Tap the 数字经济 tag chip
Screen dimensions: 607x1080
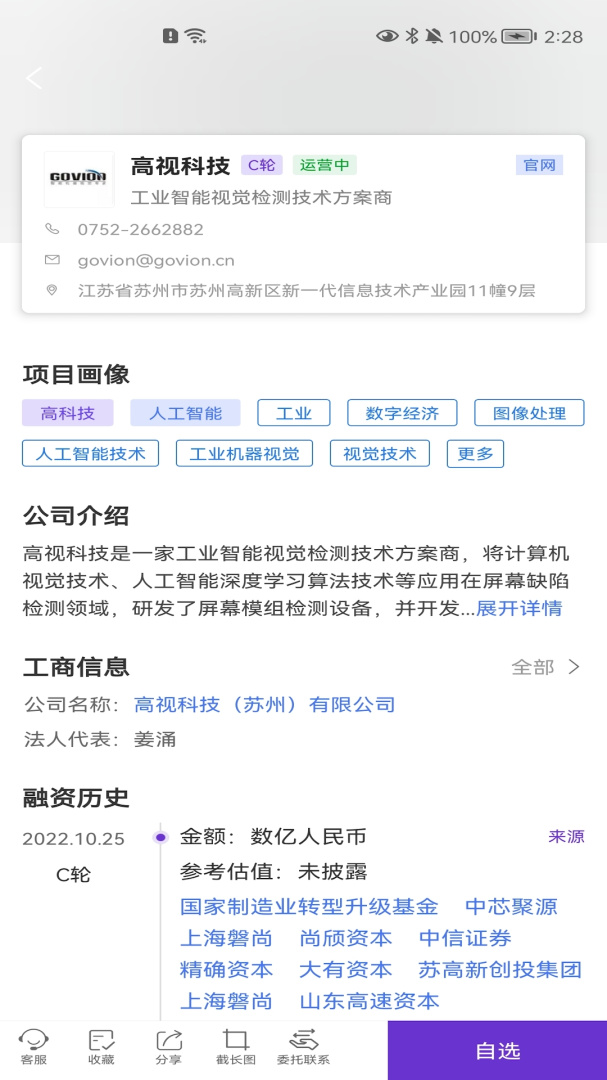[x=402, y=413]
